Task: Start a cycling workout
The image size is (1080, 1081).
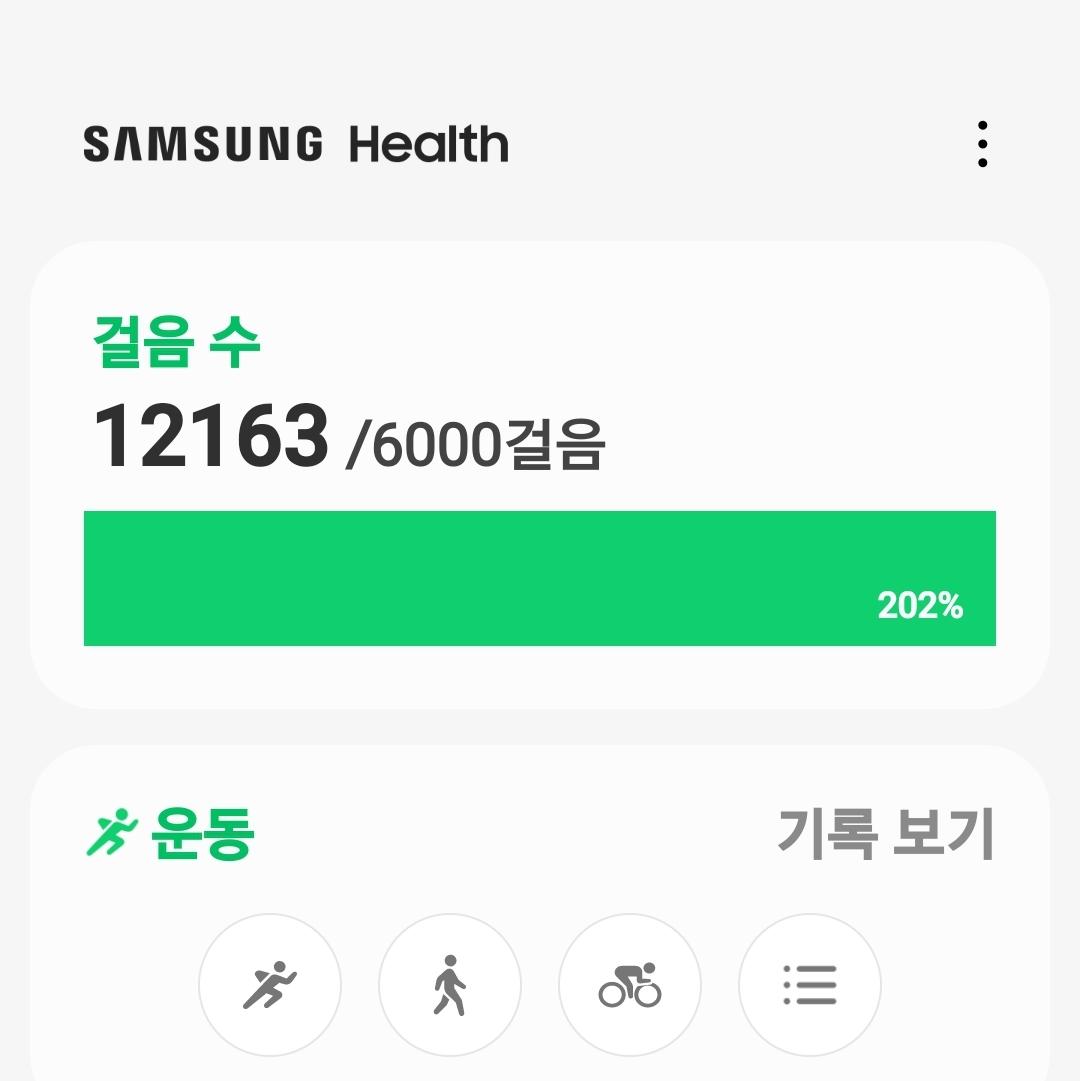Action: (630, 985)
